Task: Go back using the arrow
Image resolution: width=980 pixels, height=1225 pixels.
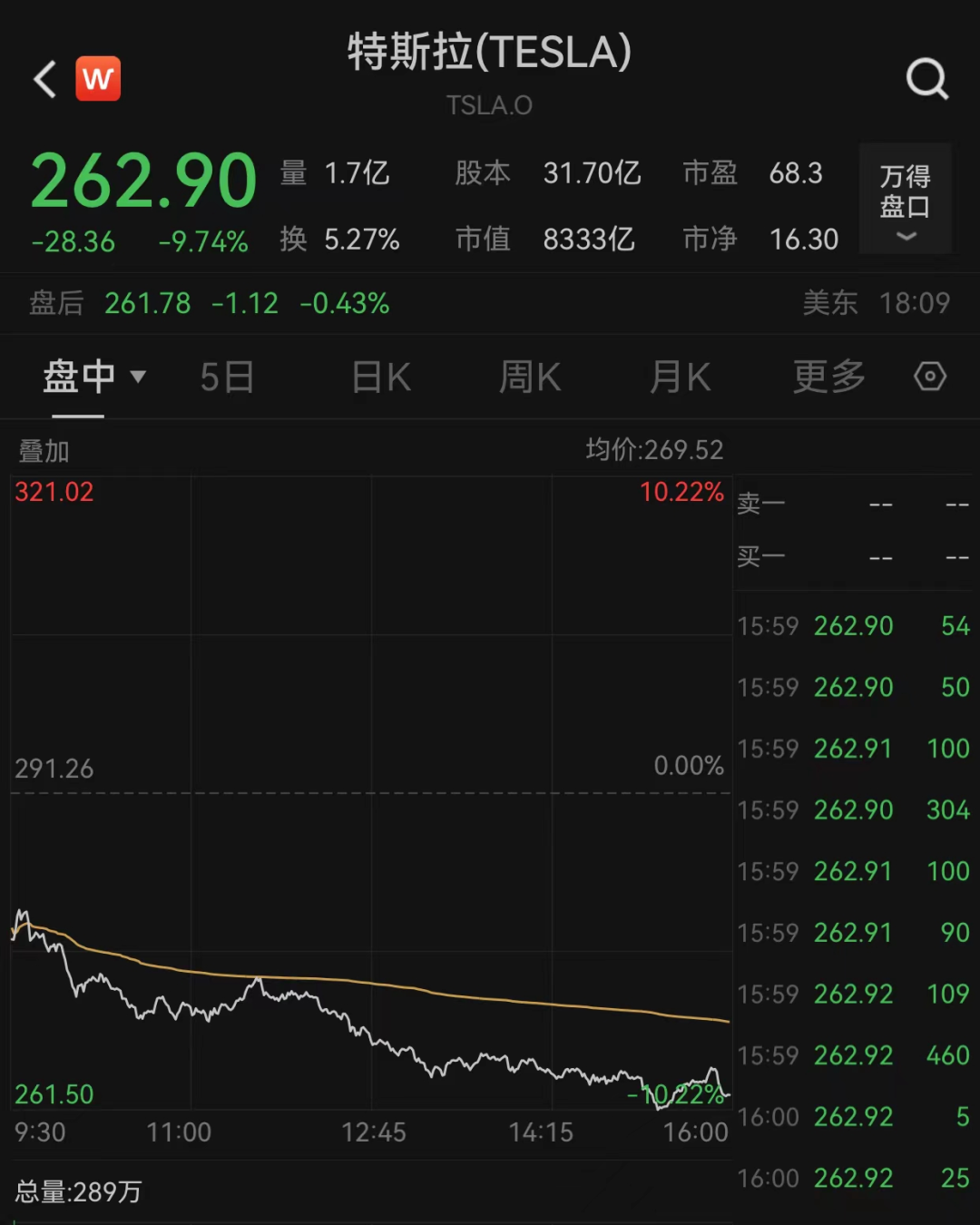Action: [x=45, y=79]
